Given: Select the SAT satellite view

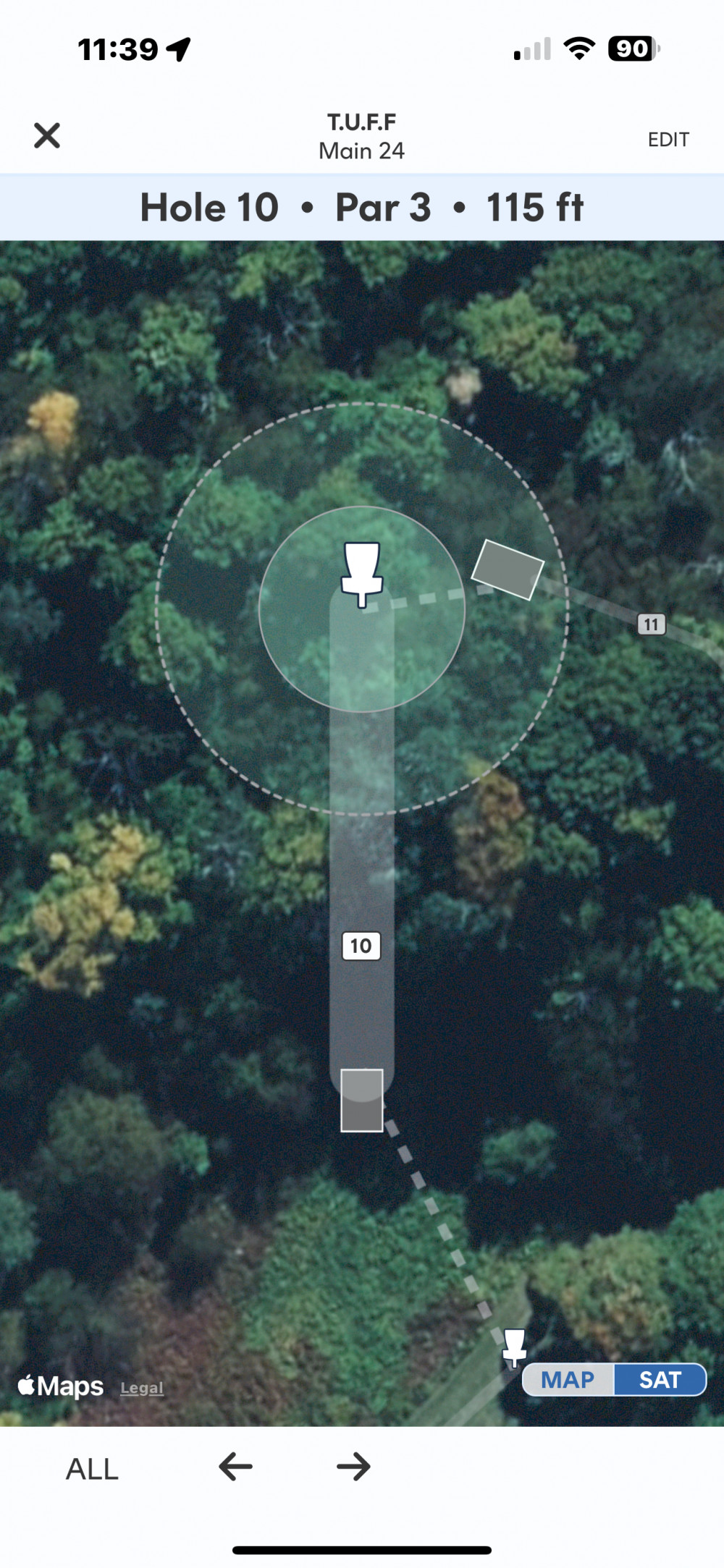Looking at the screenshot, I should pos(660,1380).
